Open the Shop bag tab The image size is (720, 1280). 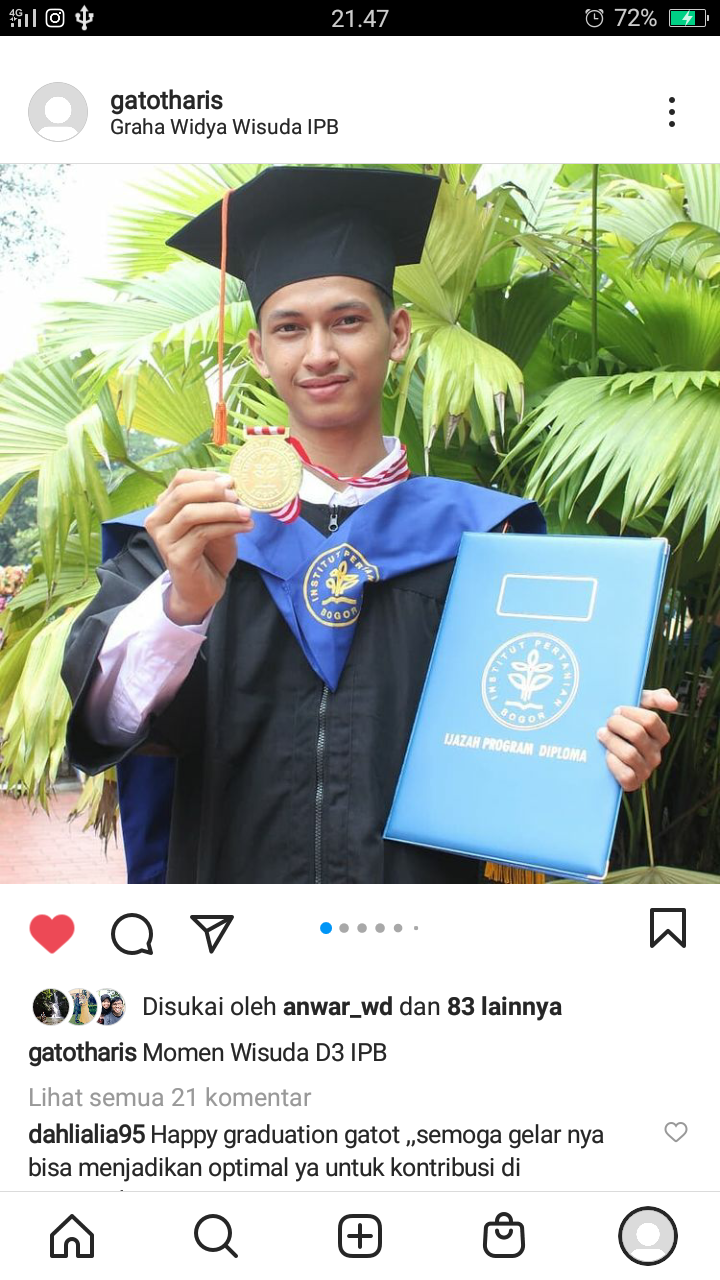tap(504, 1237)
